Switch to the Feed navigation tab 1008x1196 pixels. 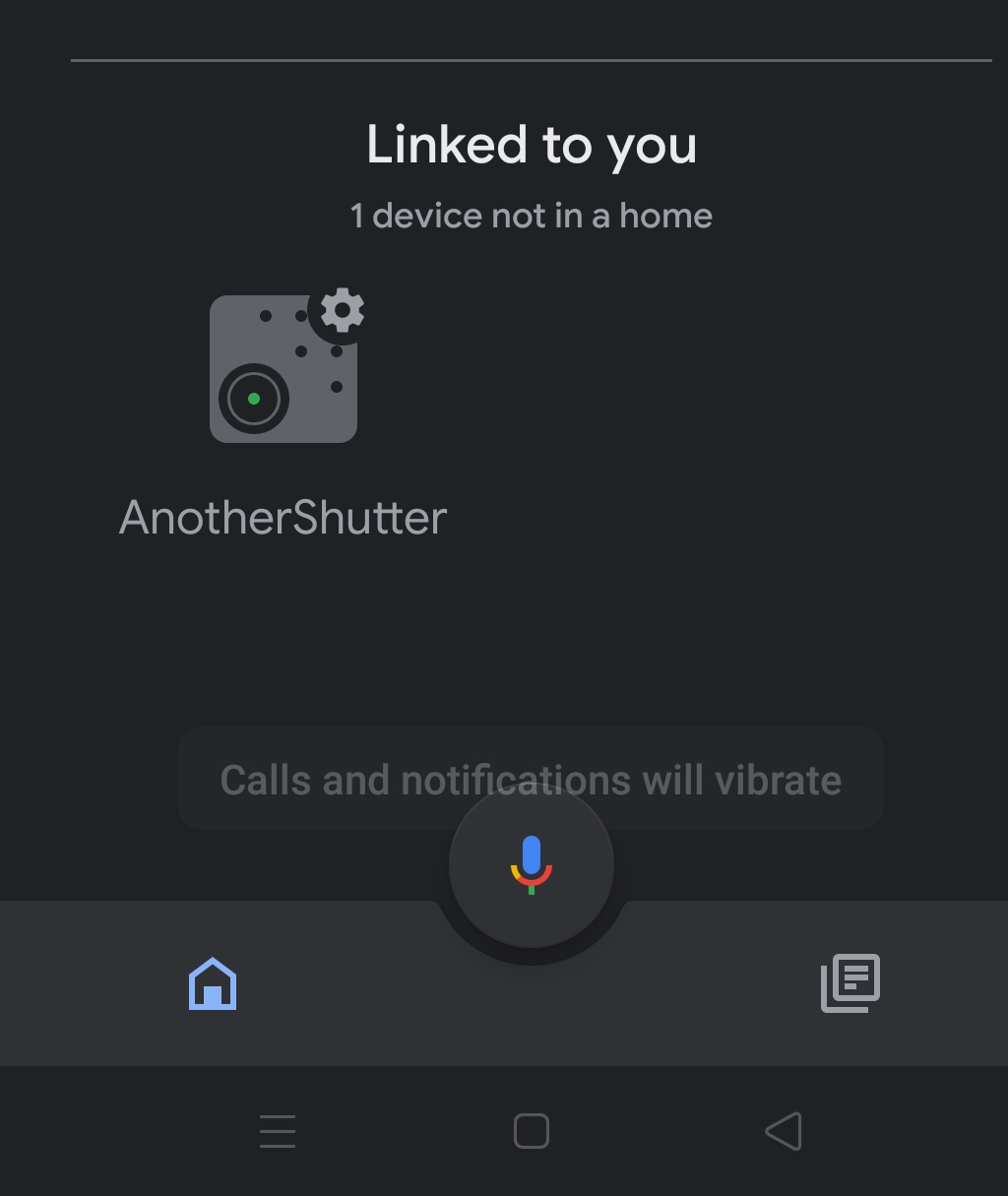click(x=850, y=982)
